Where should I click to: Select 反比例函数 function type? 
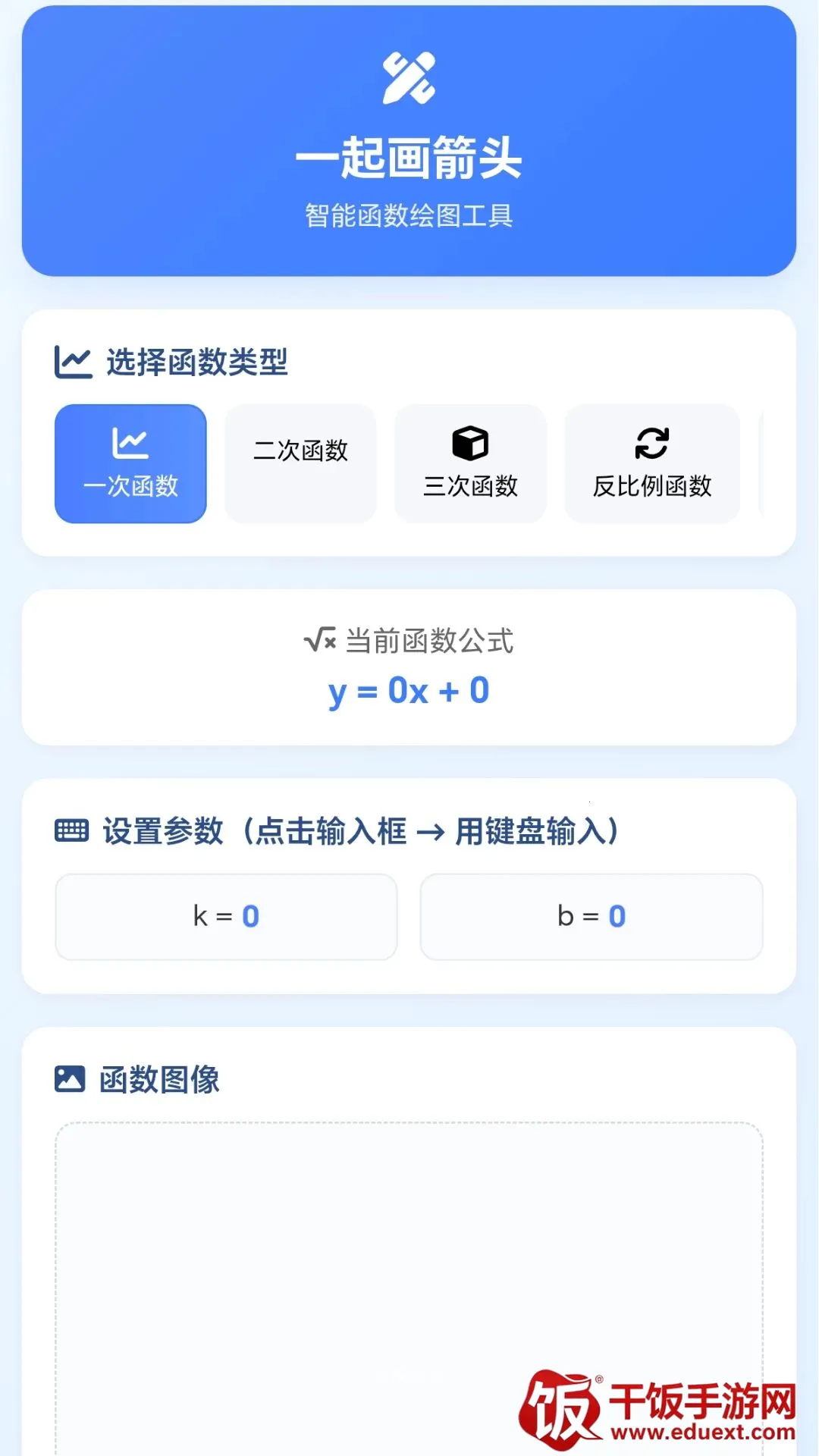tap(652, 463)
